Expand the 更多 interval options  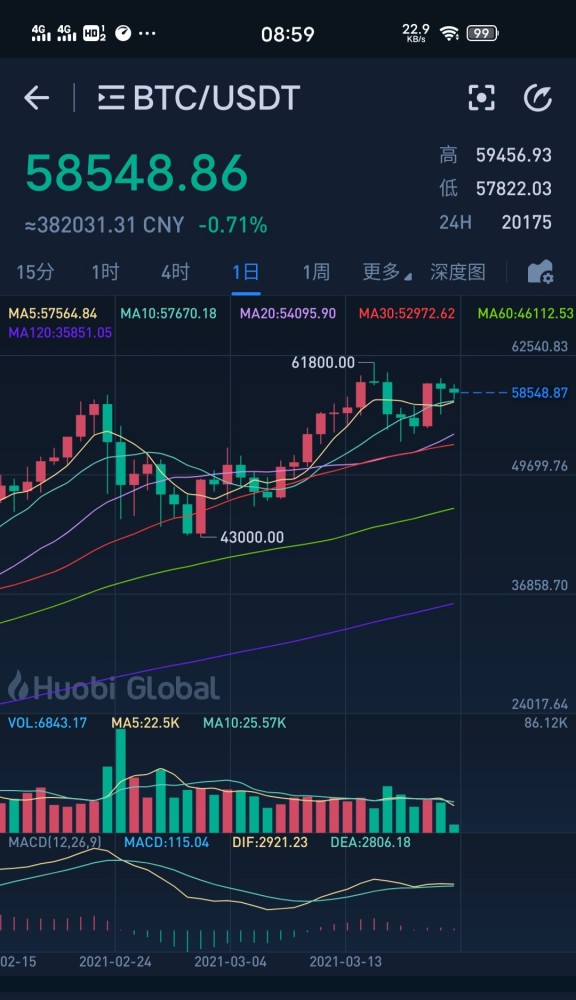[387, 272]
